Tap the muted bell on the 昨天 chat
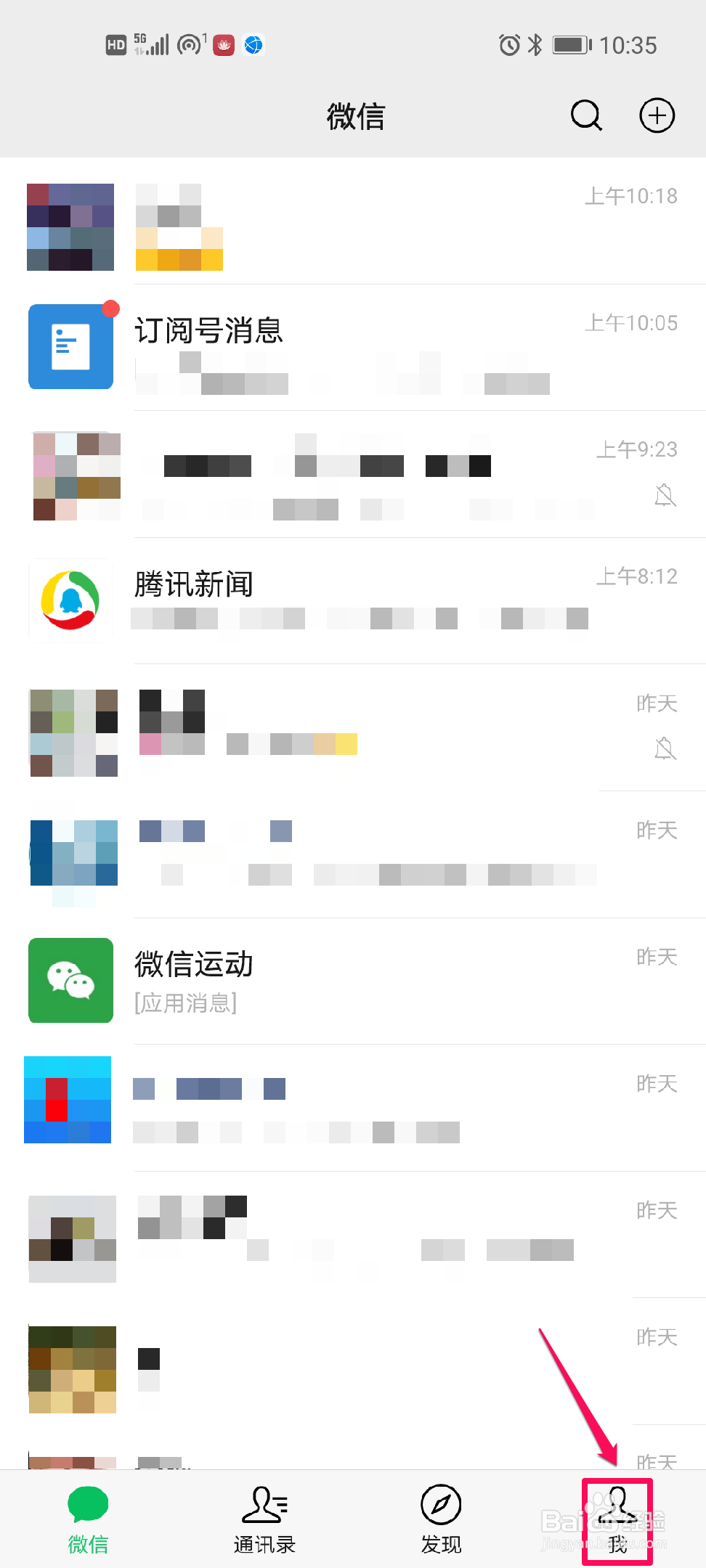 pyautogui.click(x=665, y=748)
